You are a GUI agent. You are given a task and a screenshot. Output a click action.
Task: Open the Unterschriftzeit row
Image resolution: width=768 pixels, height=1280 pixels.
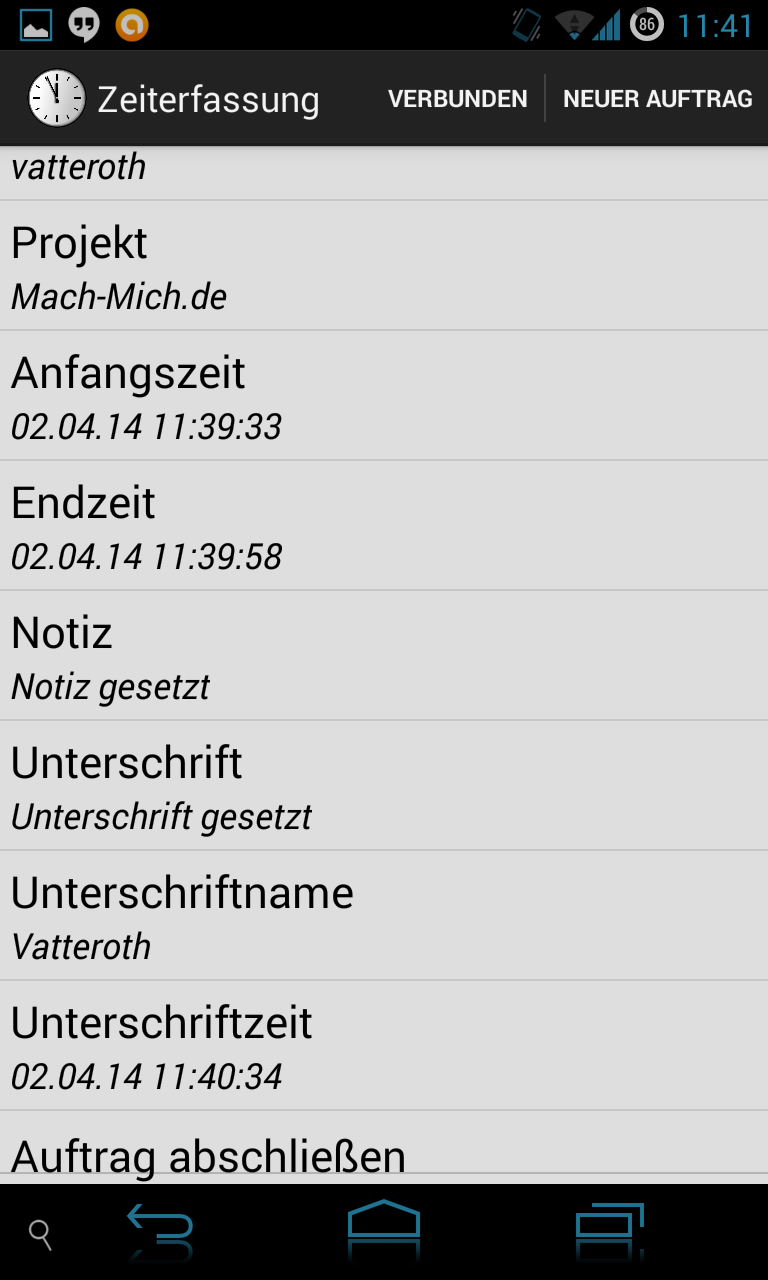384,1046
